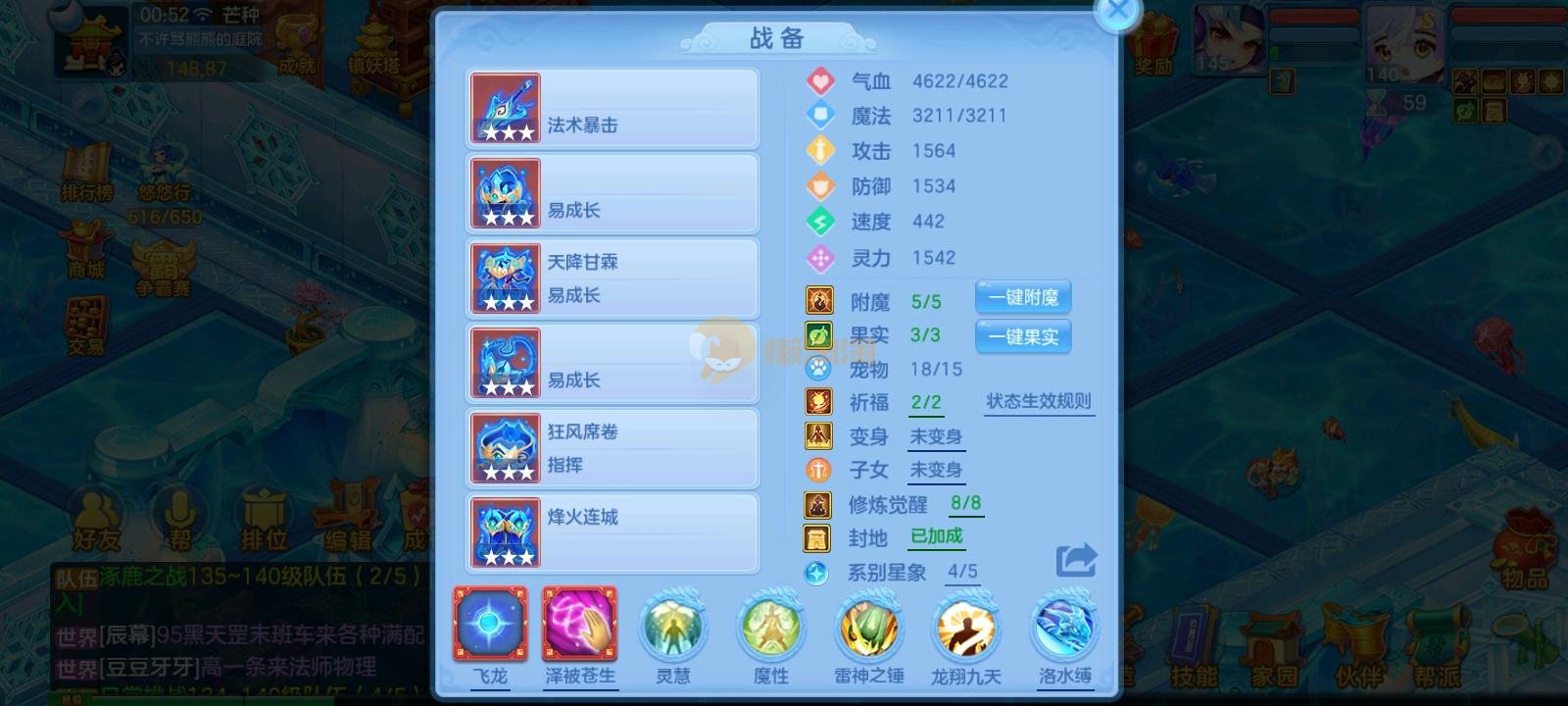Open the 烽火连城 equipment row

612,532
